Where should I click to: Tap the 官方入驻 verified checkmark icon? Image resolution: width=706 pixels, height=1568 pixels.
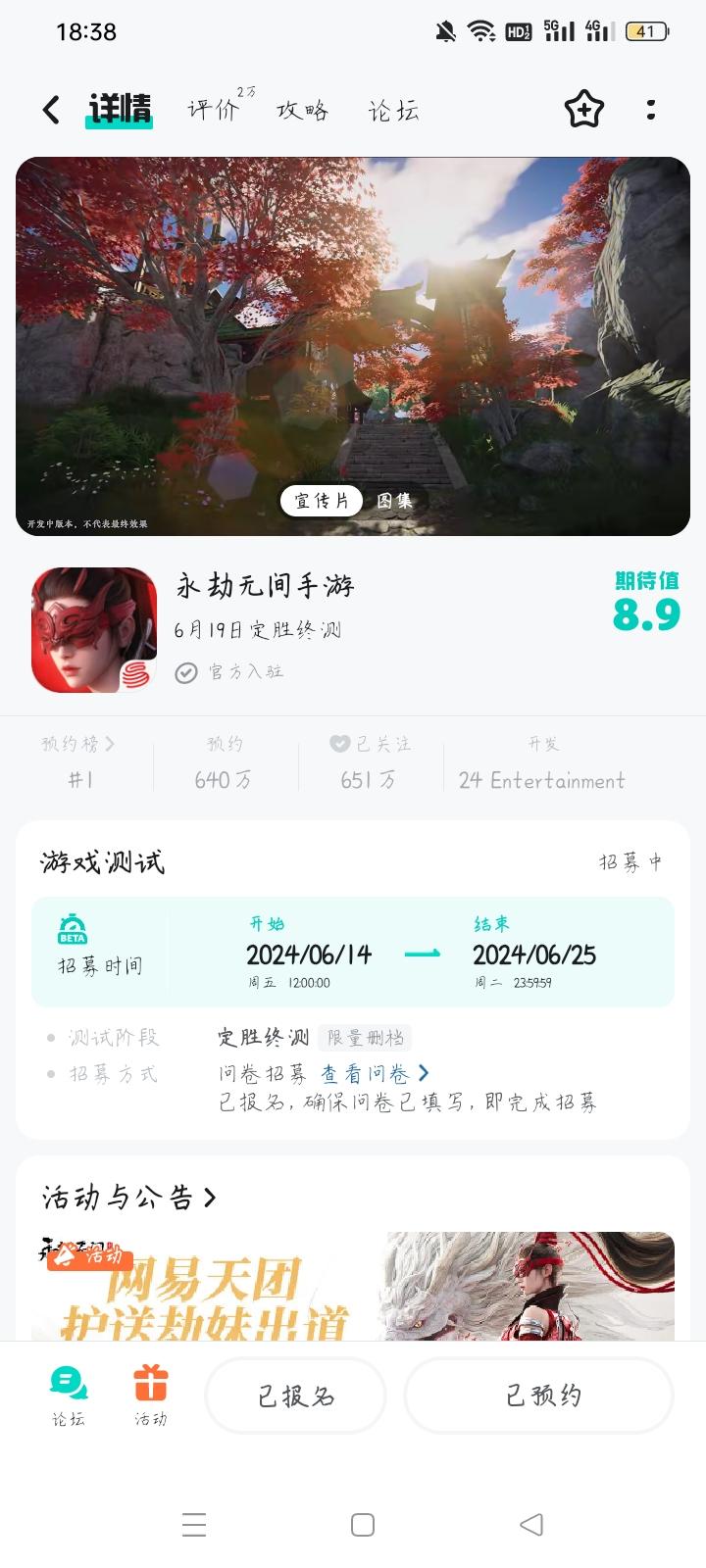[x=185, y=672]
